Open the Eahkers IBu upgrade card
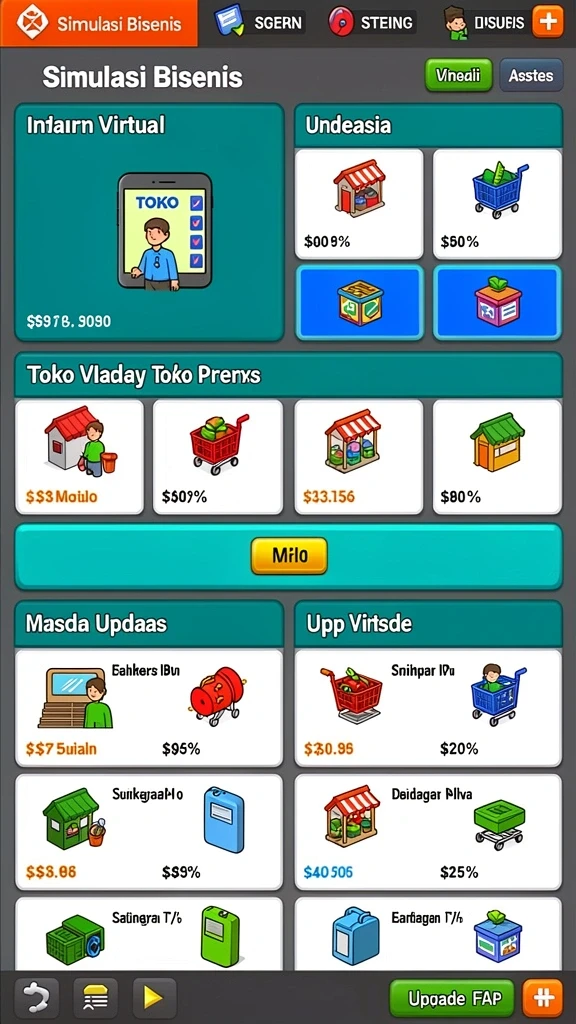Viewport: 576px width, 1024px height. (x=149, y=708)
